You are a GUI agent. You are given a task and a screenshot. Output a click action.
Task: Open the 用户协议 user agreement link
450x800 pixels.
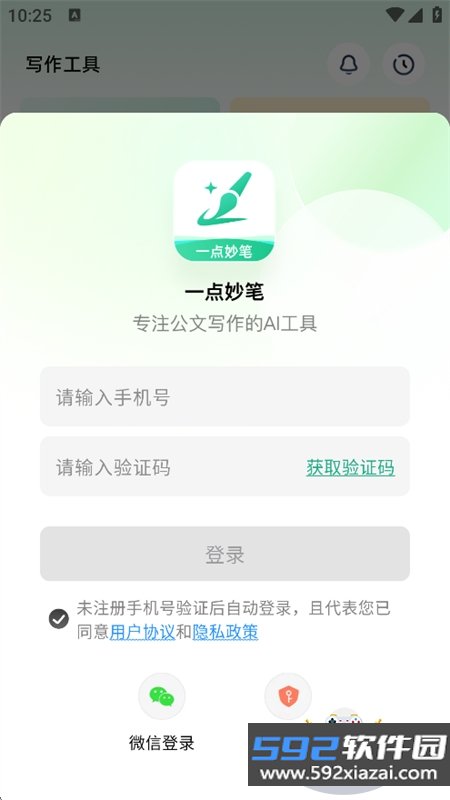coord(142,632)
